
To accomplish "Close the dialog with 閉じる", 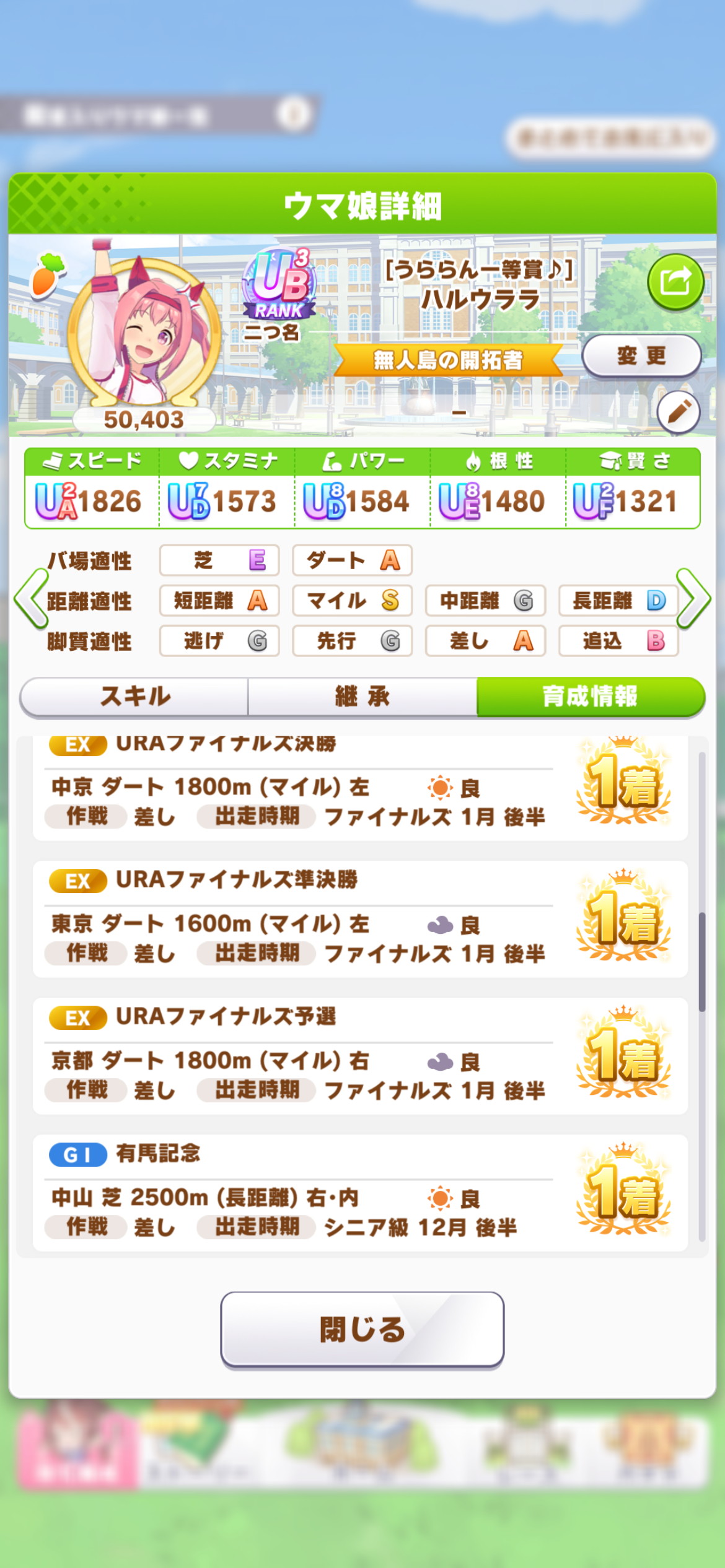I will tap(362, 1330).
